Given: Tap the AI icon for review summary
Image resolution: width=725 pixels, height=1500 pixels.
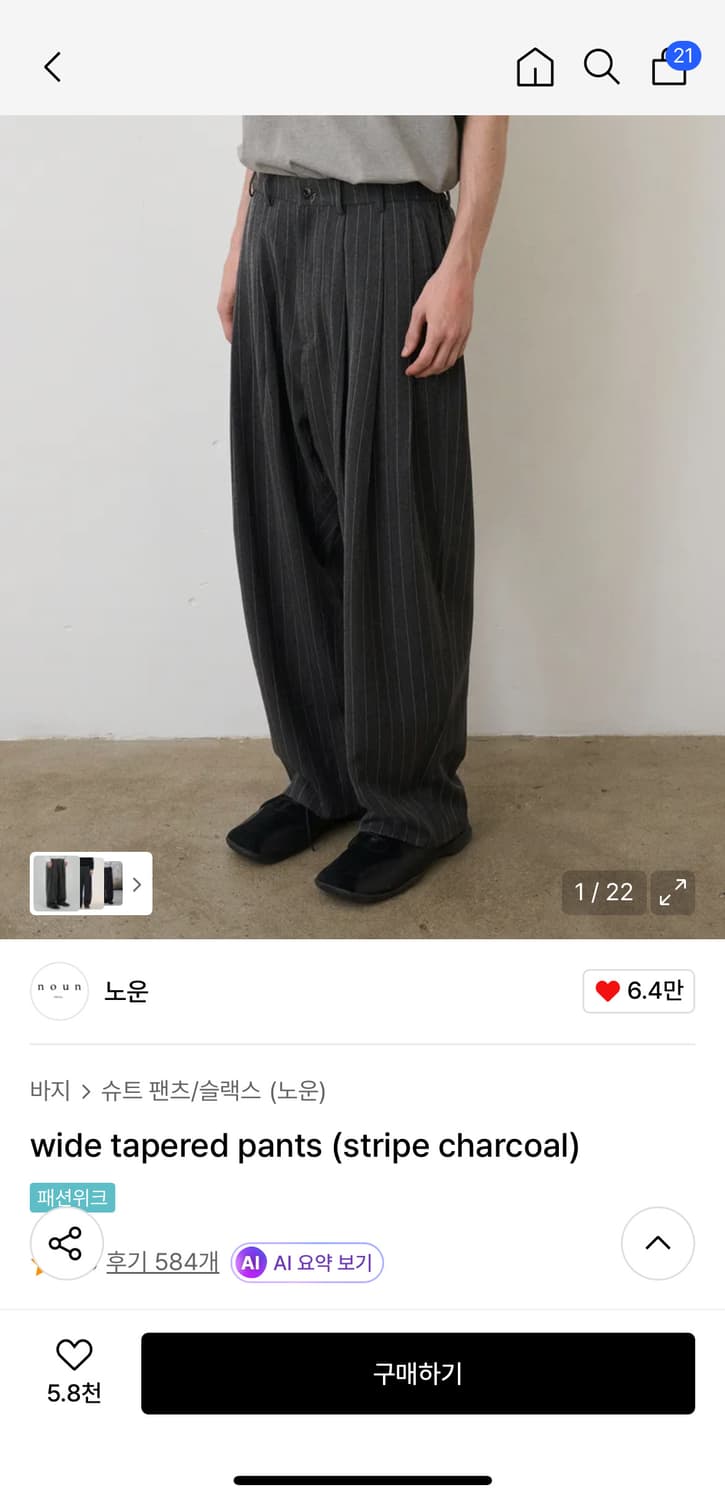Looking at the screenshot, I should click(249, 1263).
